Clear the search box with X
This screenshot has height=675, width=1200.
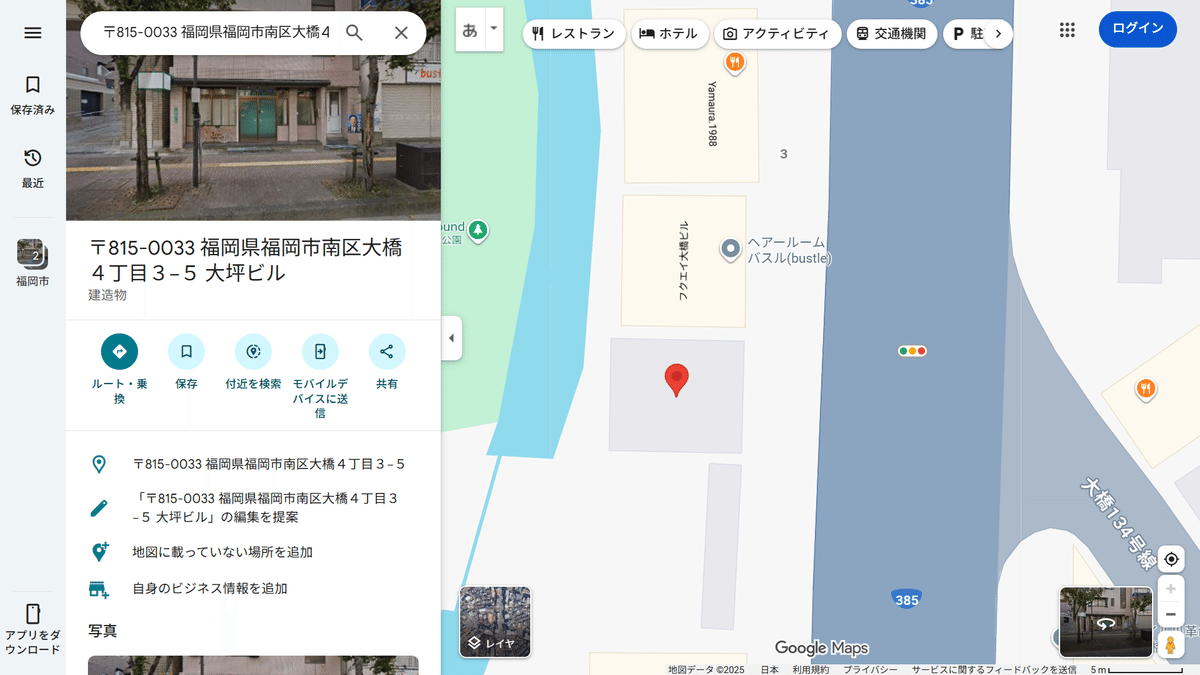(401, 33)
